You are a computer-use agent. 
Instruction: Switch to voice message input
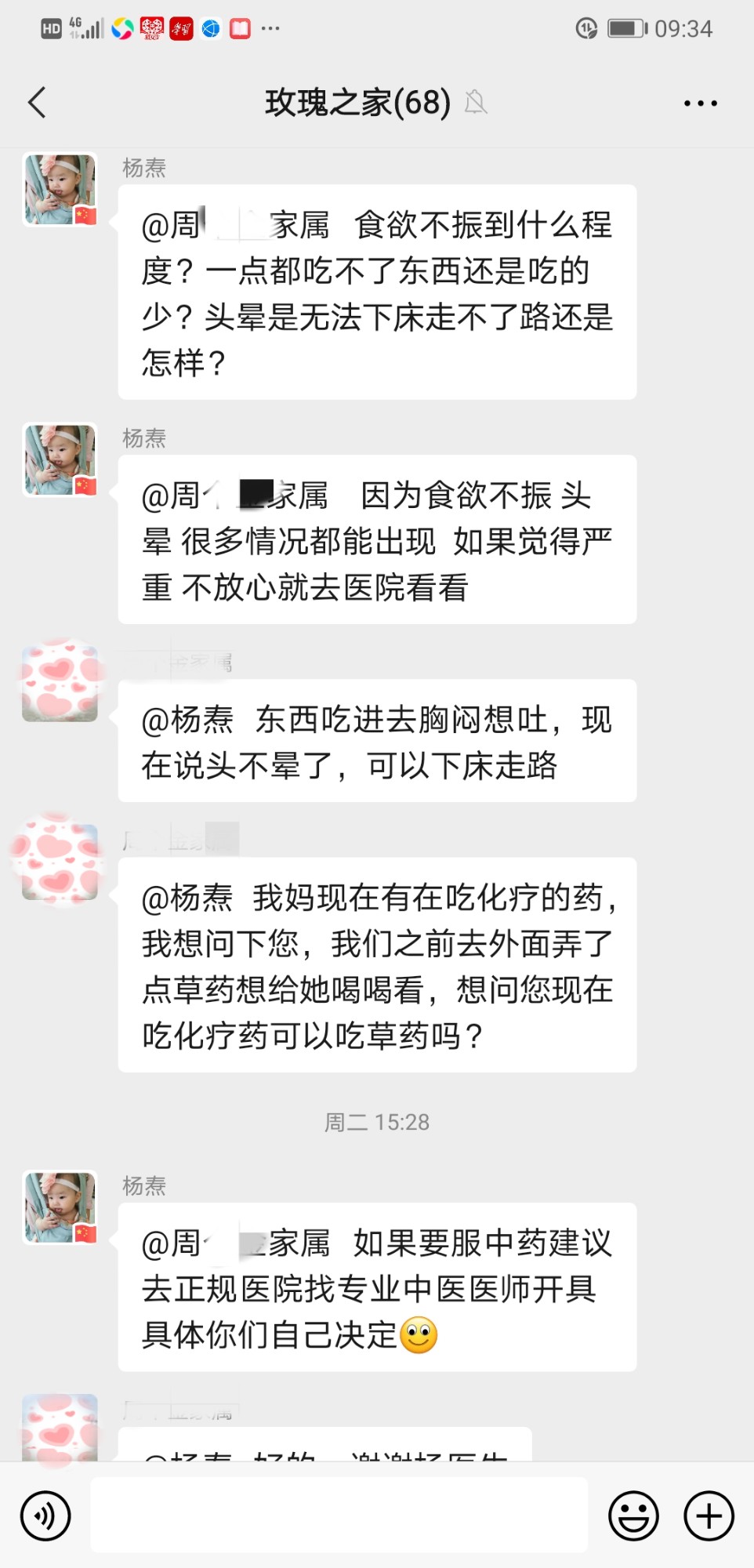pyautogui.click(x=45, y=1515)
